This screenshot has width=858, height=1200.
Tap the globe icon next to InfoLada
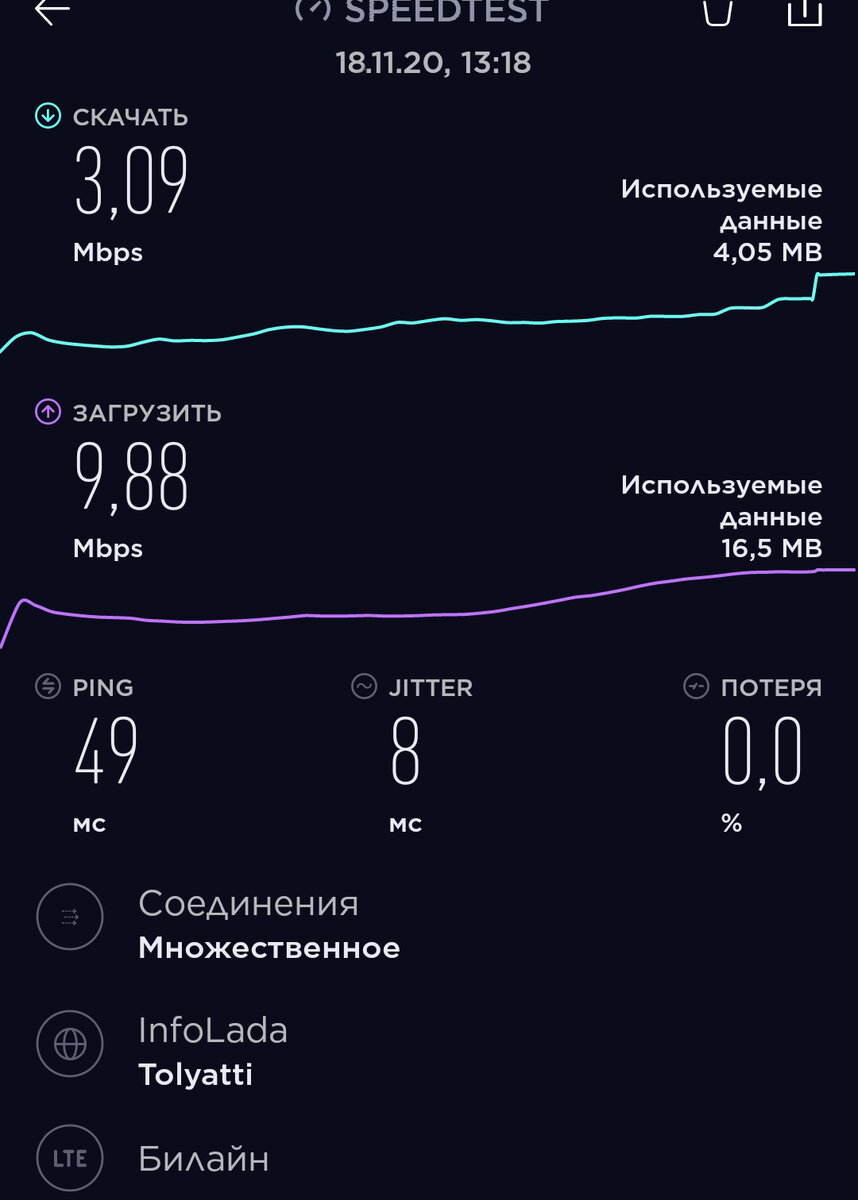[x=69, y=1044]
